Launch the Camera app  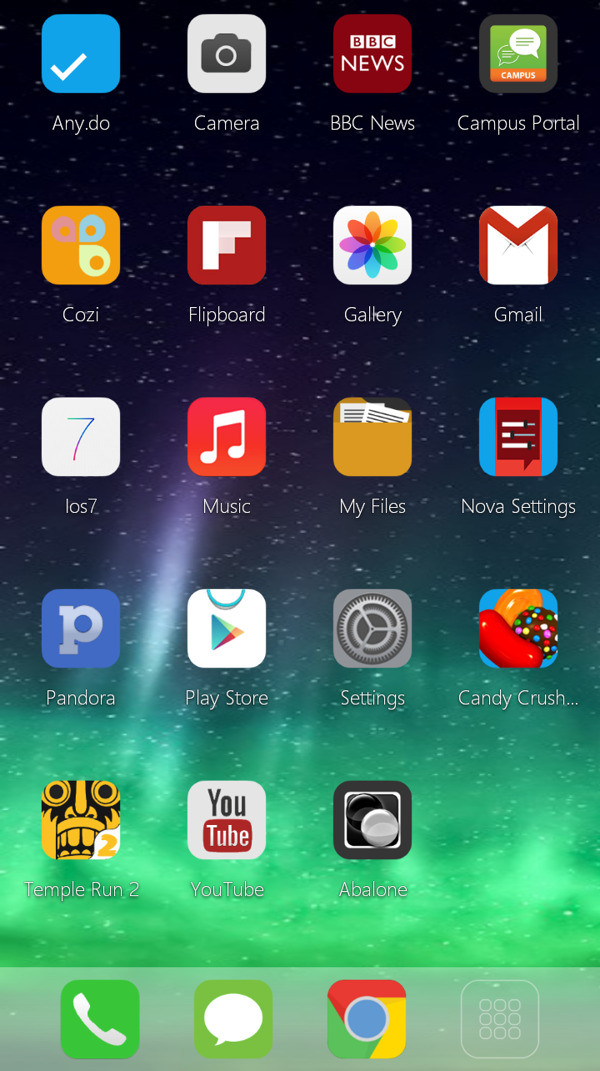(x=227, y=54)
